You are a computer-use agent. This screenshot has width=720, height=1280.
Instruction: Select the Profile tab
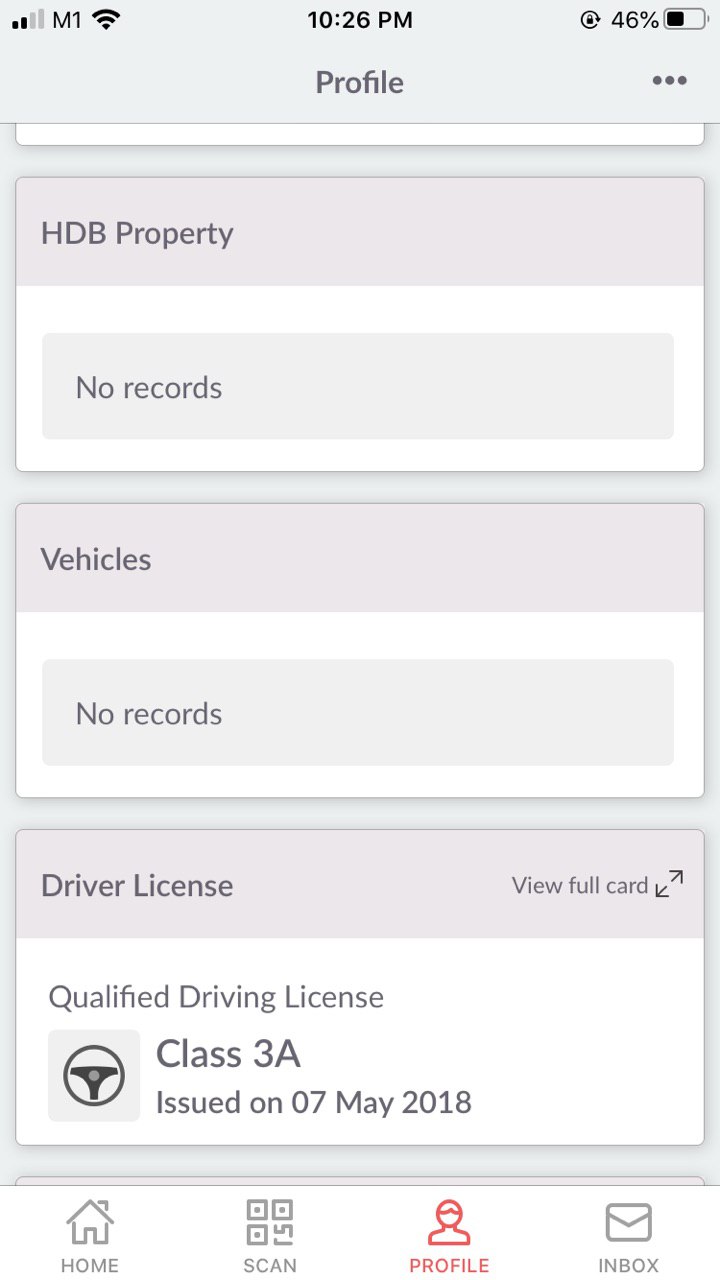coord(449,1237)
